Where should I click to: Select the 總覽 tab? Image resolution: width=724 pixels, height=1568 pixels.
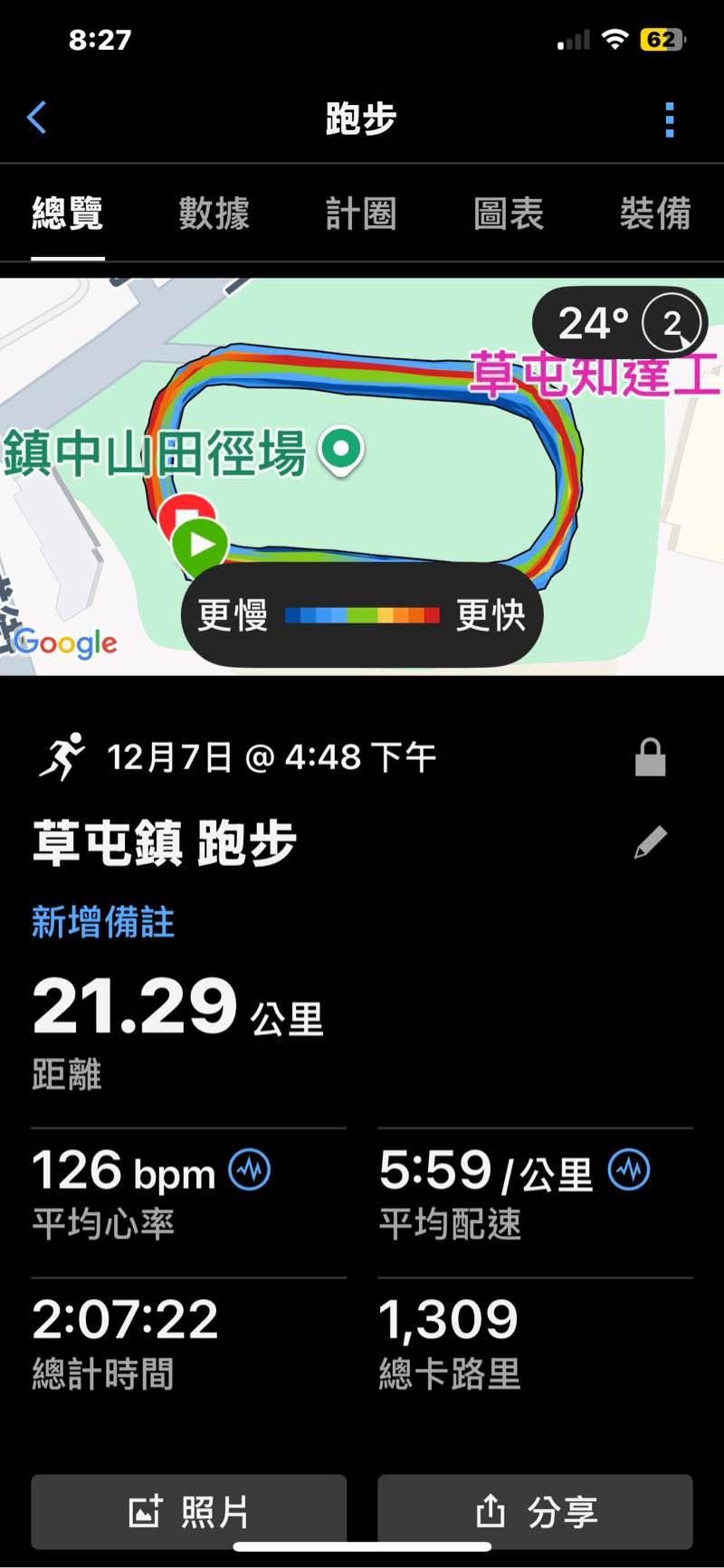tap(68, 214)
